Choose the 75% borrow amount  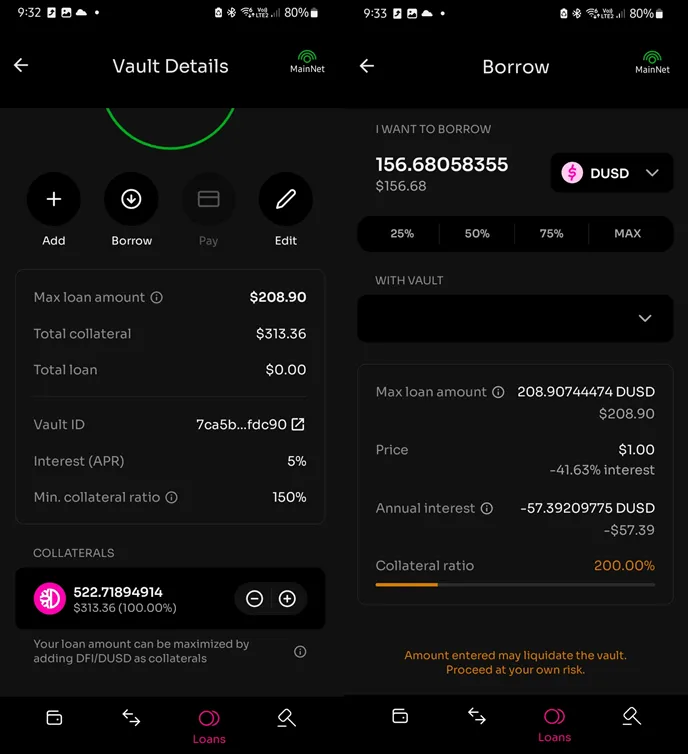tap(551, 234)
